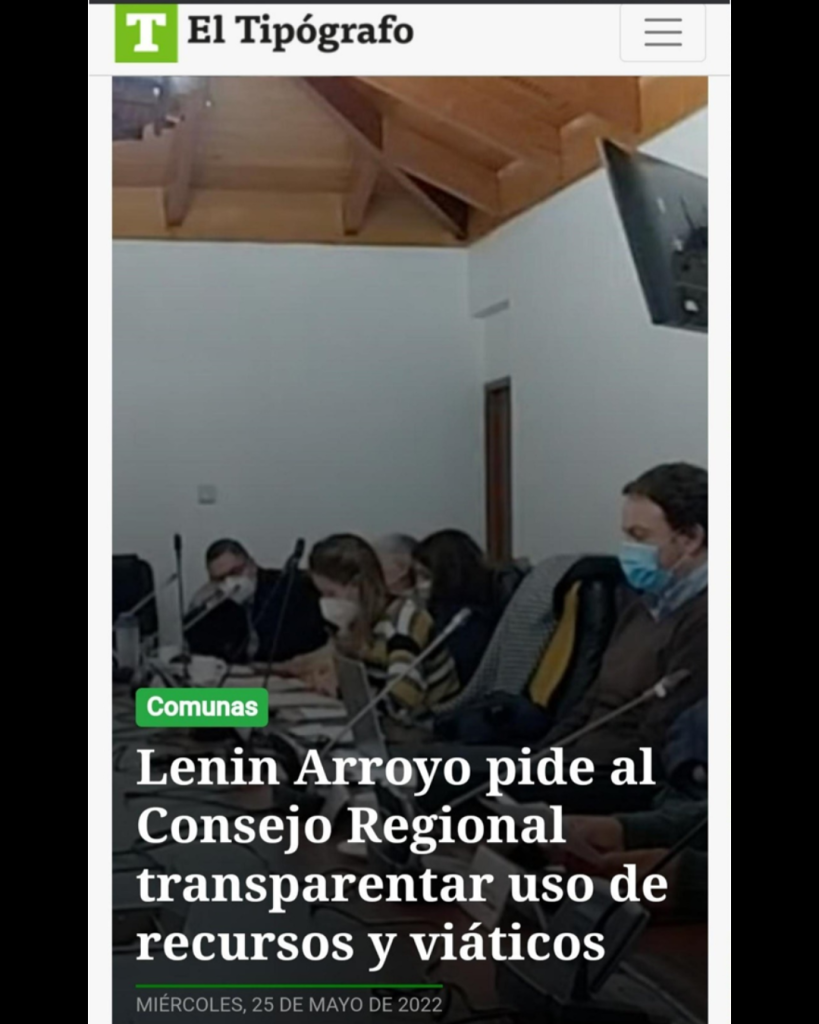819x1024 pixels.
Task: Open the Comunas category tag
Action: pyautogui.click(x=202, y=707)
